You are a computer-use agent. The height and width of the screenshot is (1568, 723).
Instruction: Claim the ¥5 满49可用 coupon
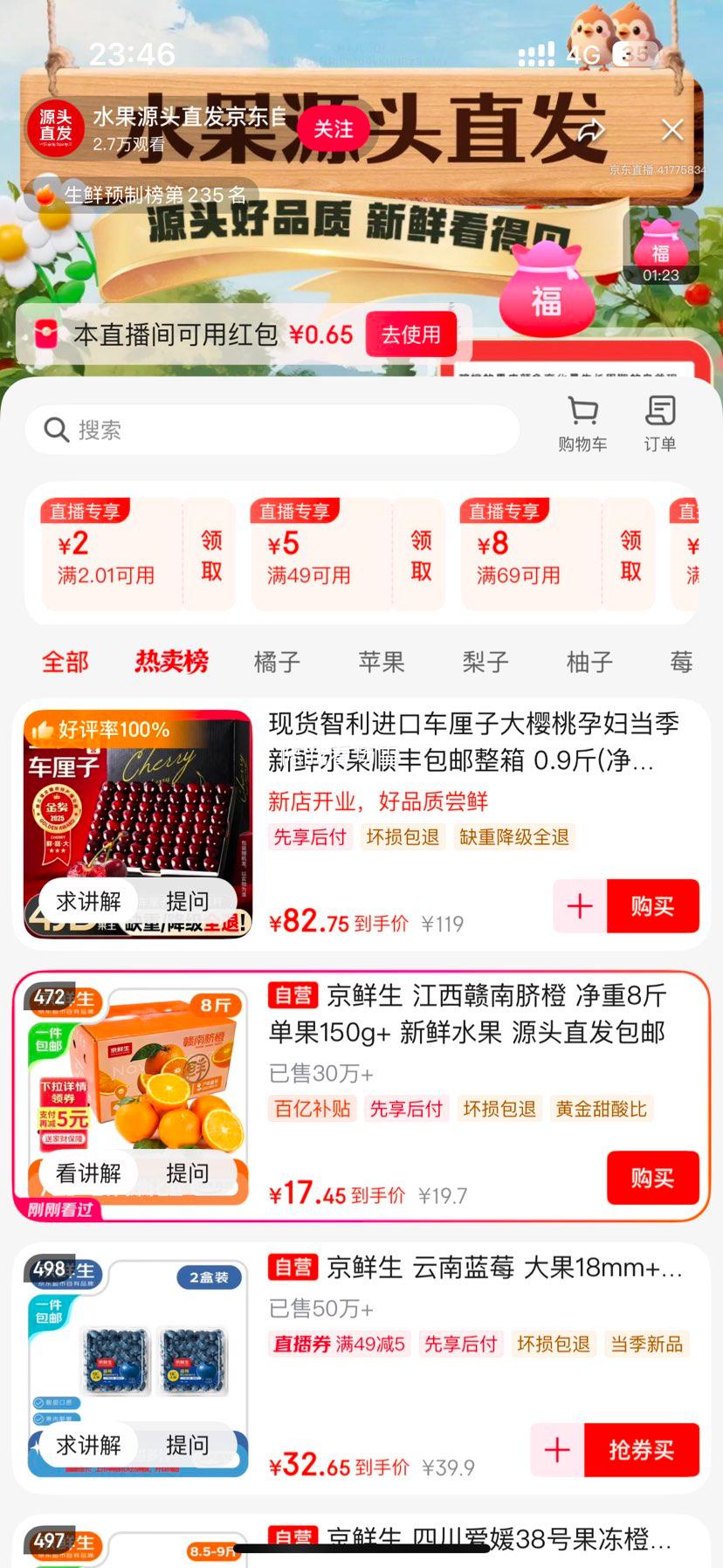pyautogui.click(x=420, y=555)
